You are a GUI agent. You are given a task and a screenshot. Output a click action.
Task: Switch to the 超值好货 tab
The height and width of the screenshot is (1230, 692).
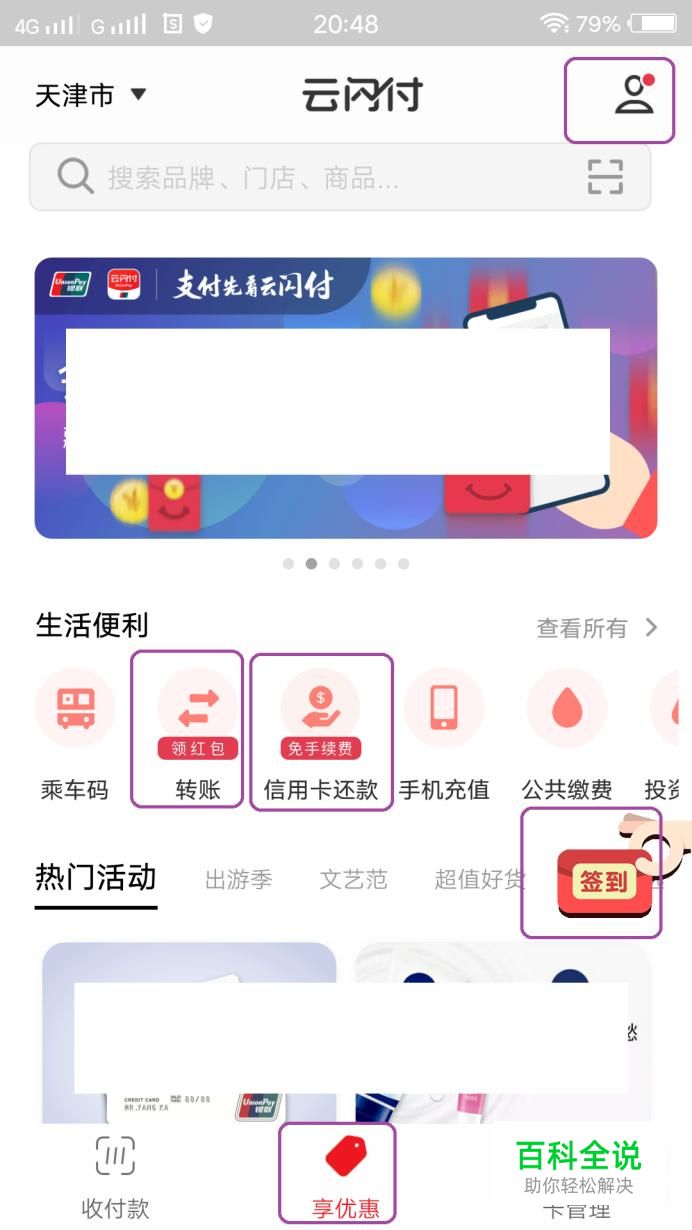[x=480, y=880]
